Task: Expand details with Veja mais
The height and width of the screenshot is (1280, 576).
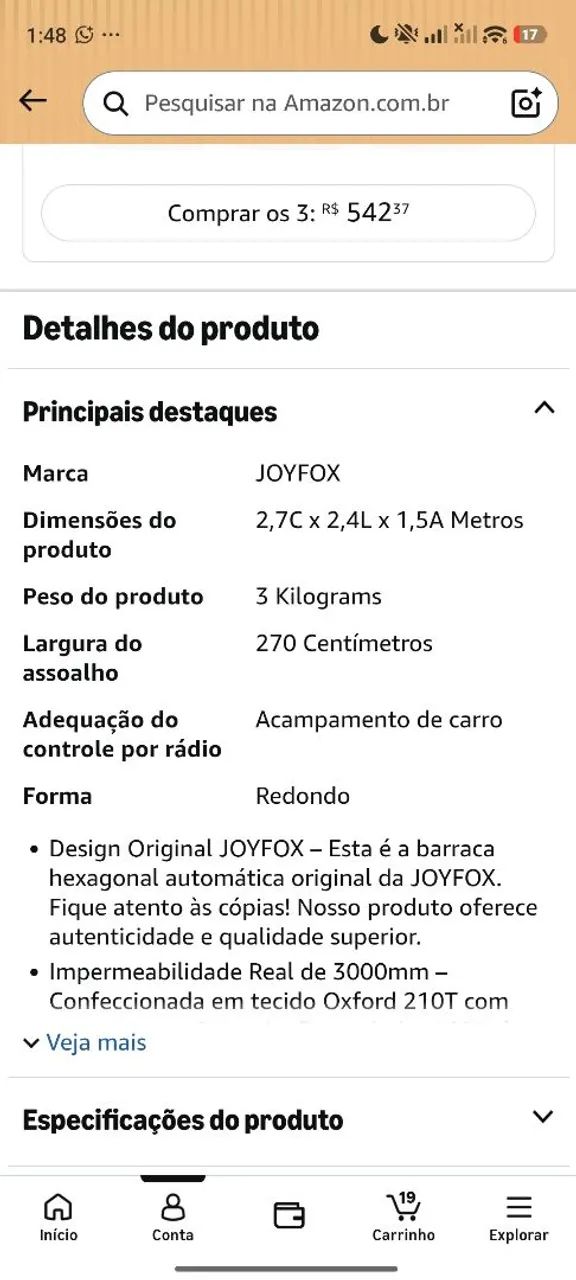Action: 85,1043
